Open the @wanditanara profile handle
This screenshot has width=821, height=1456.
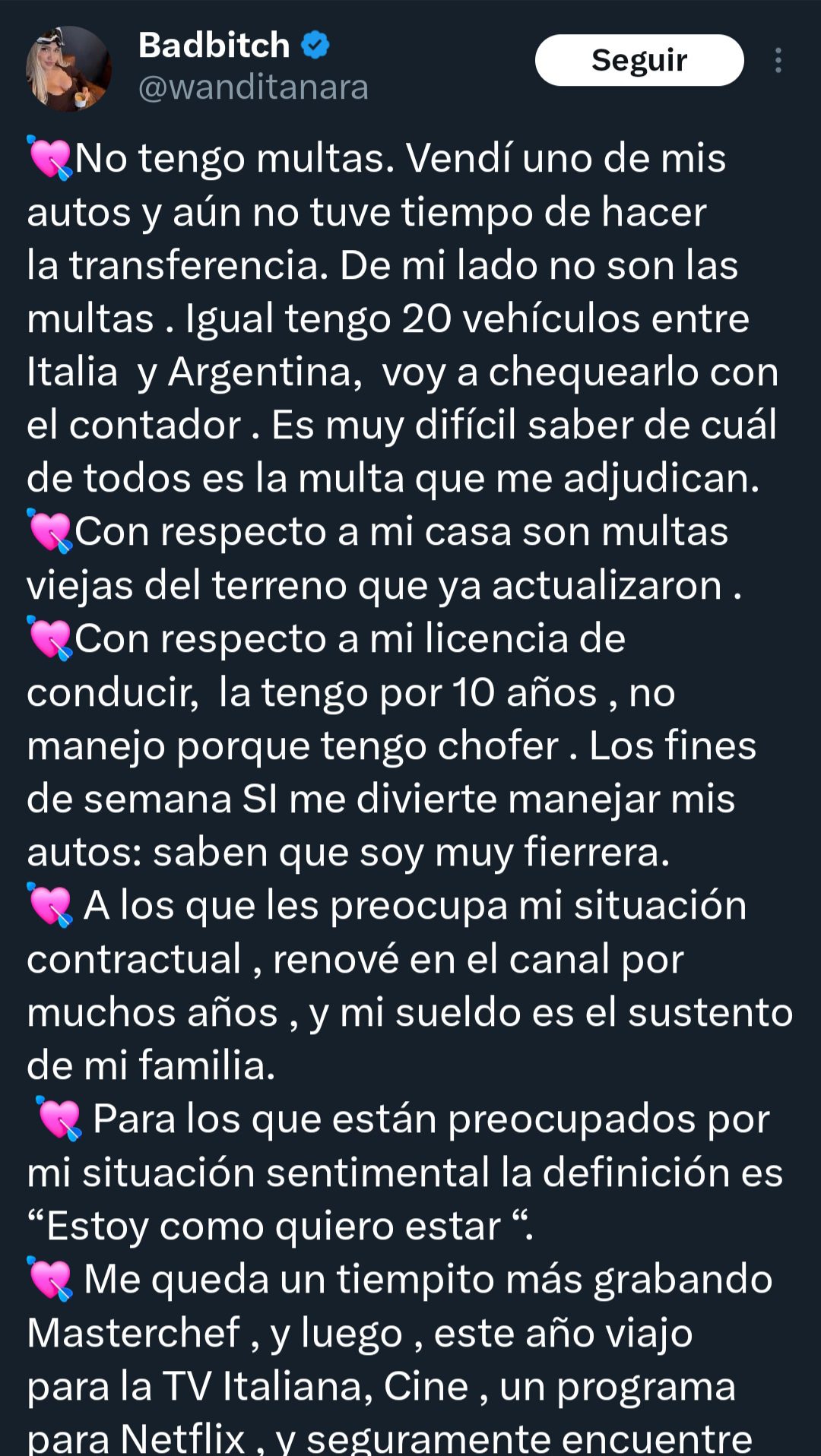[253, 87]
